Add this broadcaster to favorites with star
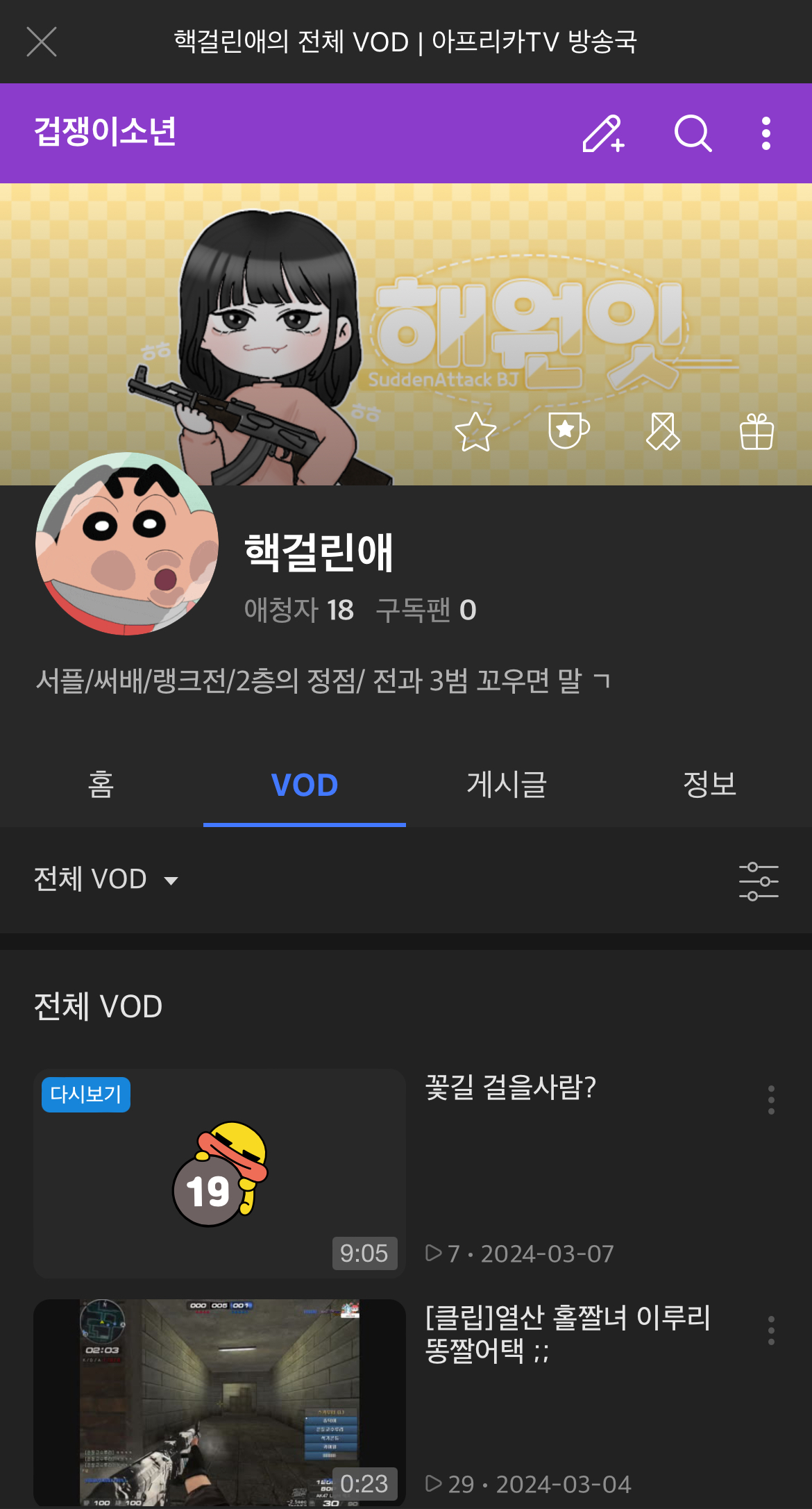Viewport: 812px width, 1509px height. [x=475, y=432]
